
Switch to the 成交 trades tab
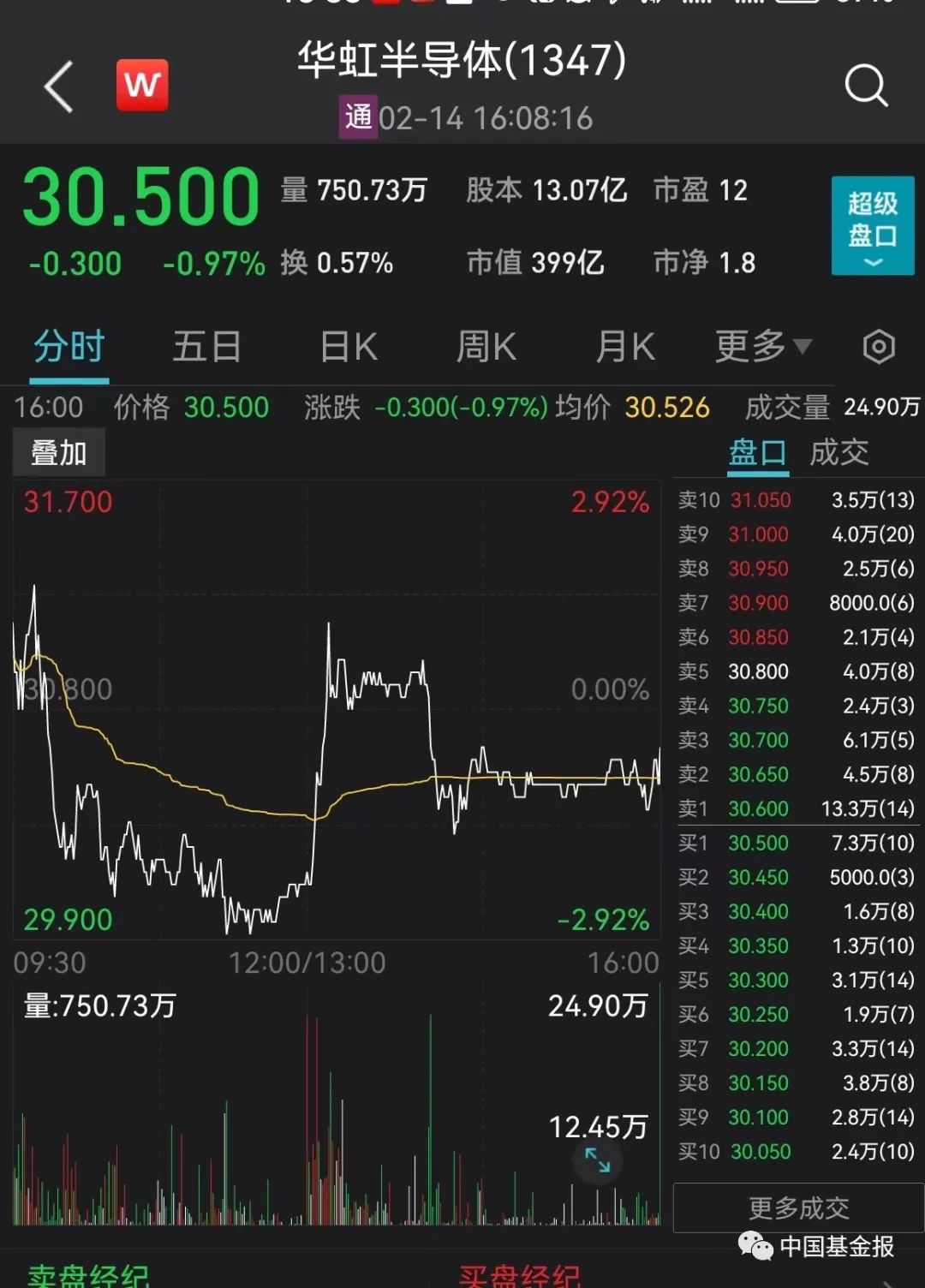839,452
